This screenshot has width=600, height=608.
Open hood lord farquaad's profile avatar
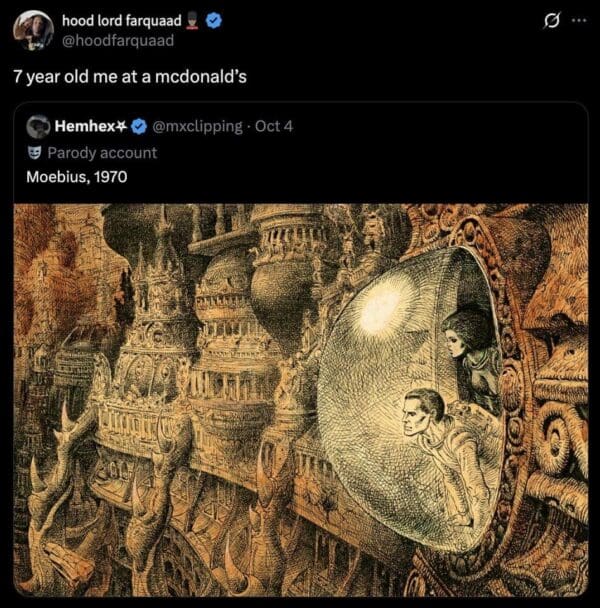(x=33, y=30)
